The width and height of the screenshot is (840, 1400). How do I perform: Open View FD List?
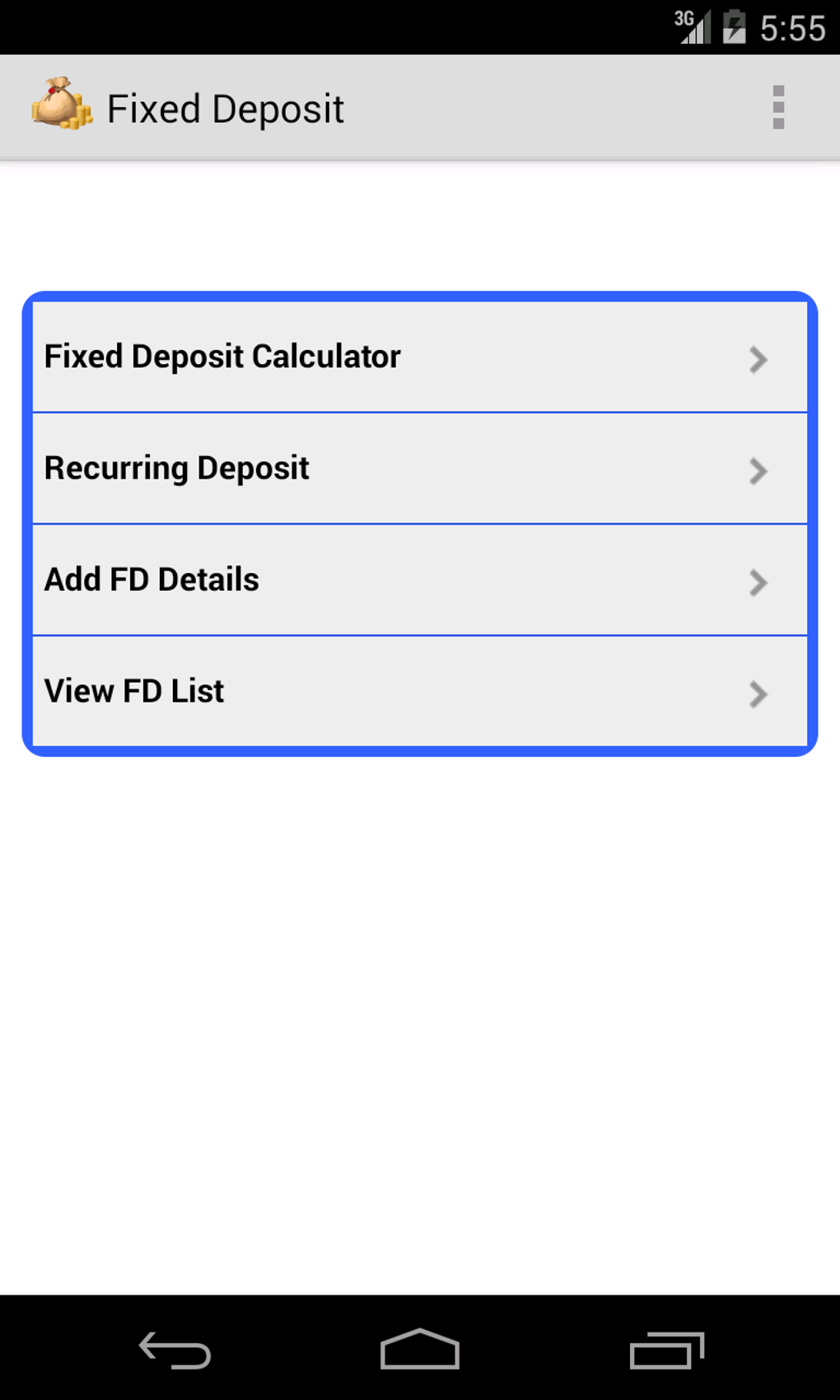point(419,691)
